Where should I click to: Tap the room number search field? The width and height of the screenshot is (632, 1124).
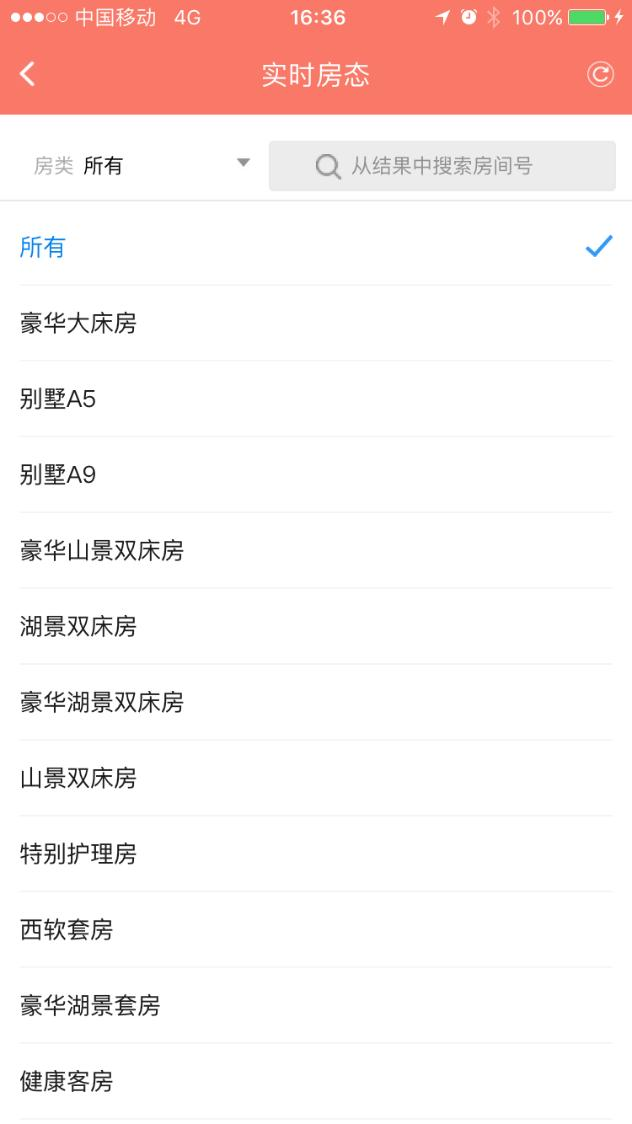[x=442, y=166]
